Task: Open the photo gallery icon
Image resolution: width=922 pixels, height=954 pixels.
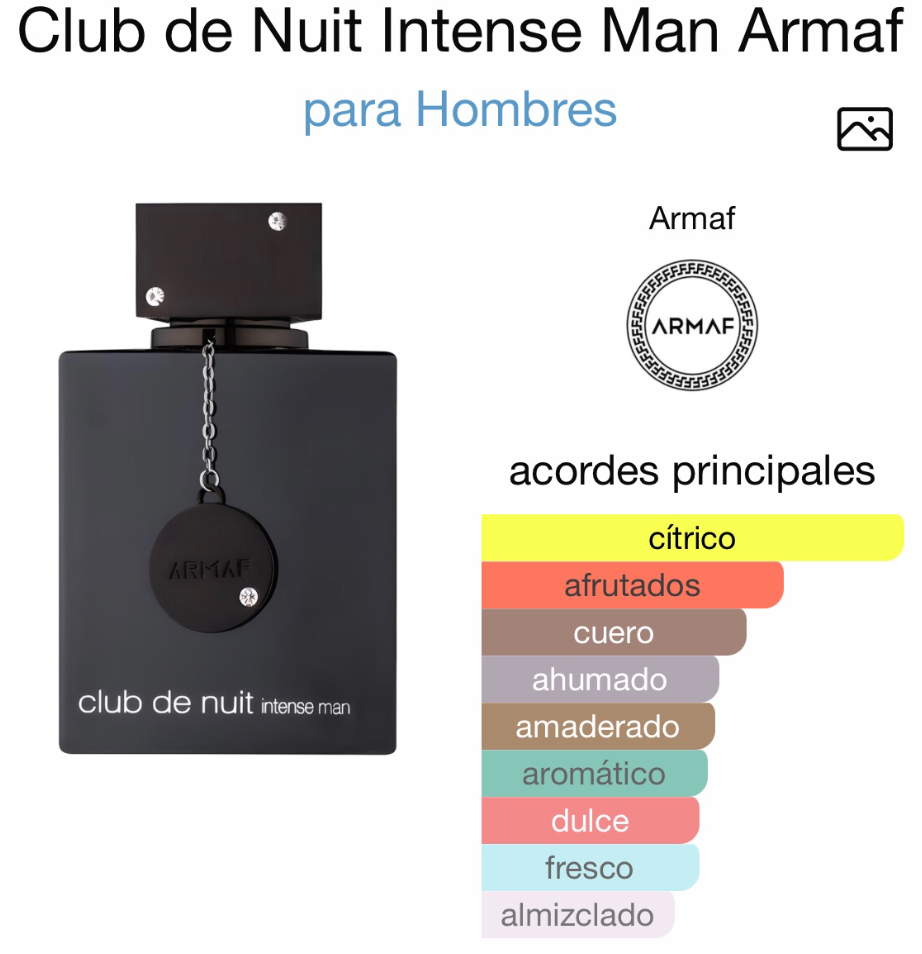Action: 864,129
